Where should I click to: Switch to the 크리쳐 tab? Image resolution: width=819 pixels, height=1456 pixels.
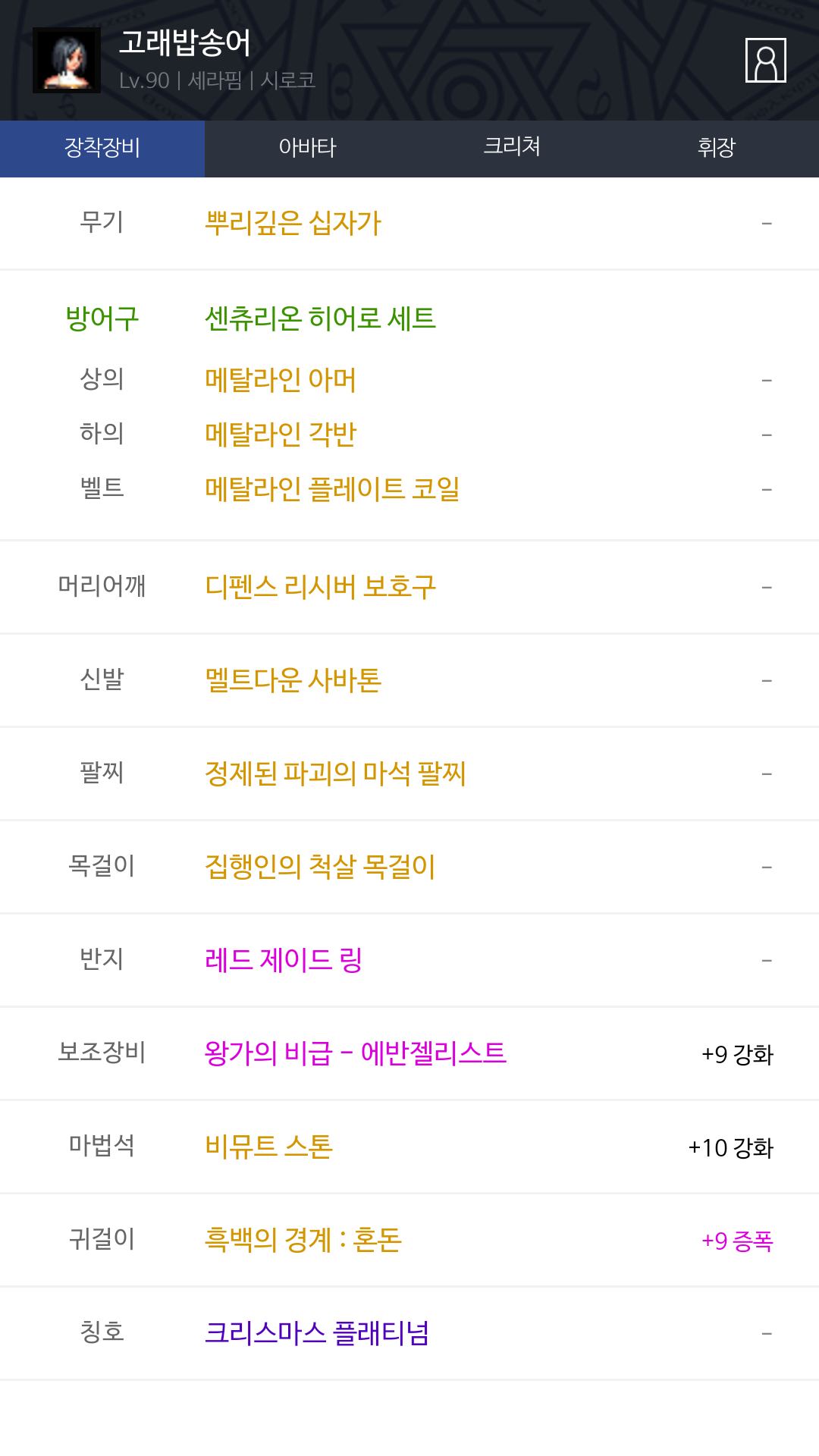pos(512,149)
